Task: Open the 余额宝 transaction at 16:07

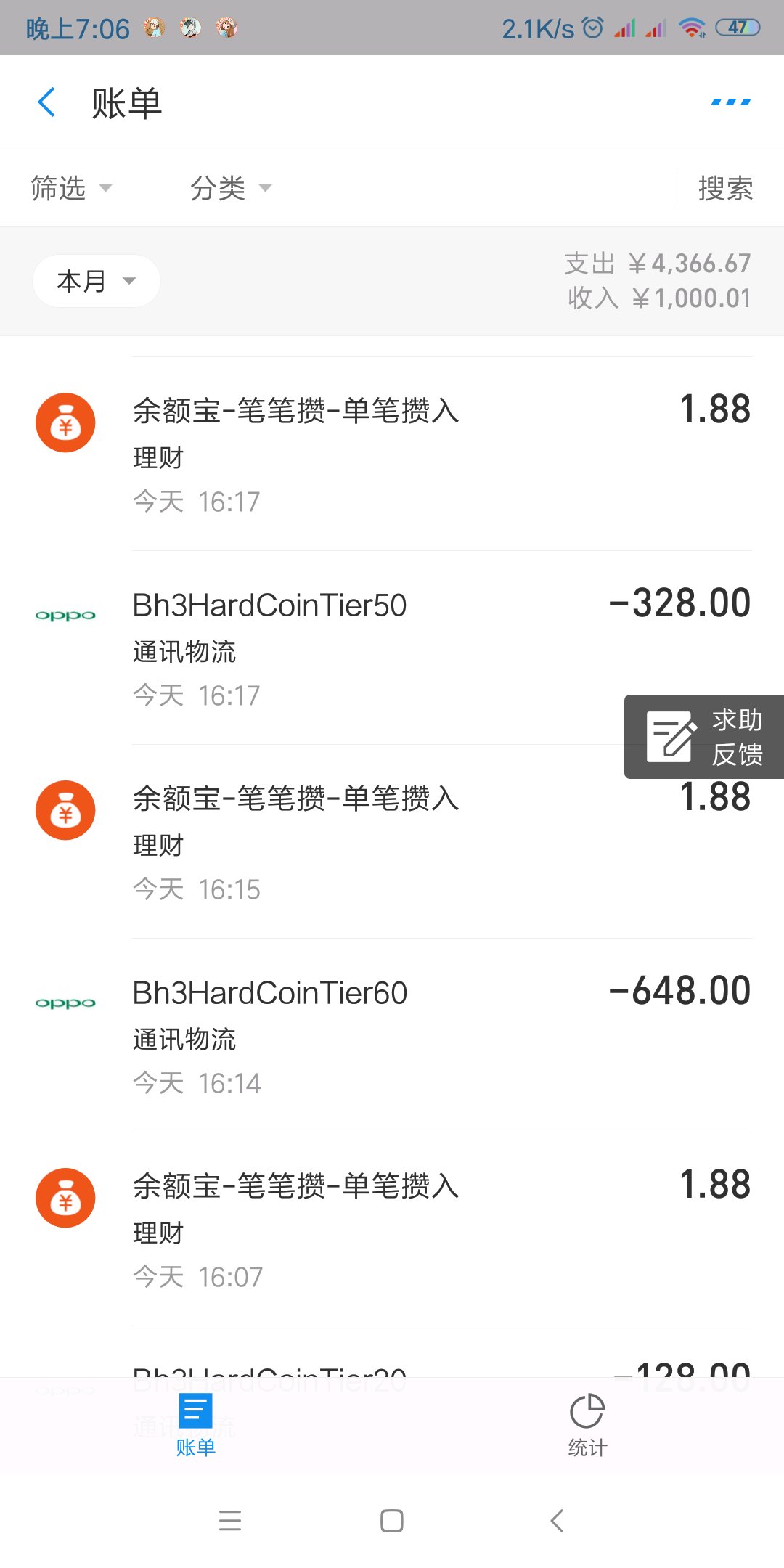Action: (x=392, y=1229)
